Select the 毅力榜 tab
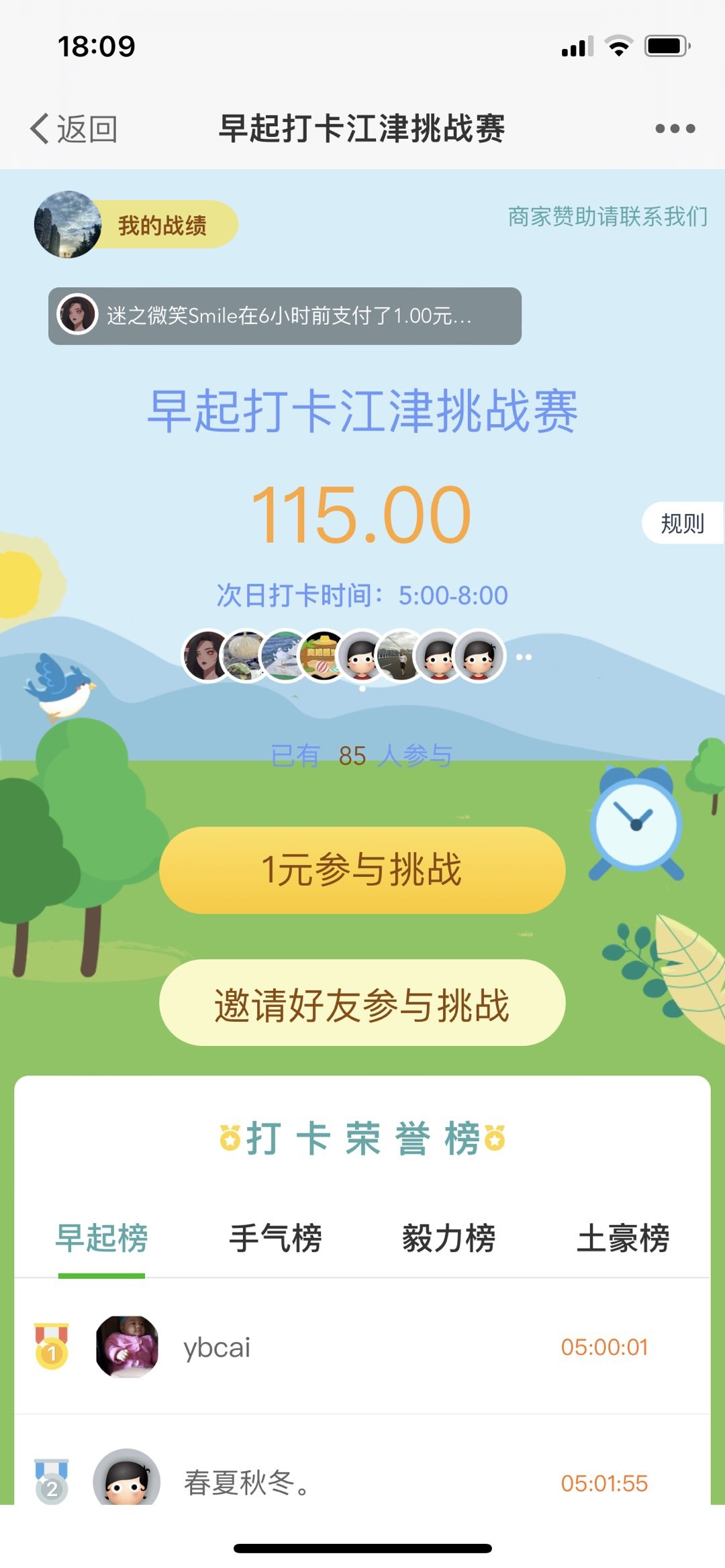 [448, 1238]
